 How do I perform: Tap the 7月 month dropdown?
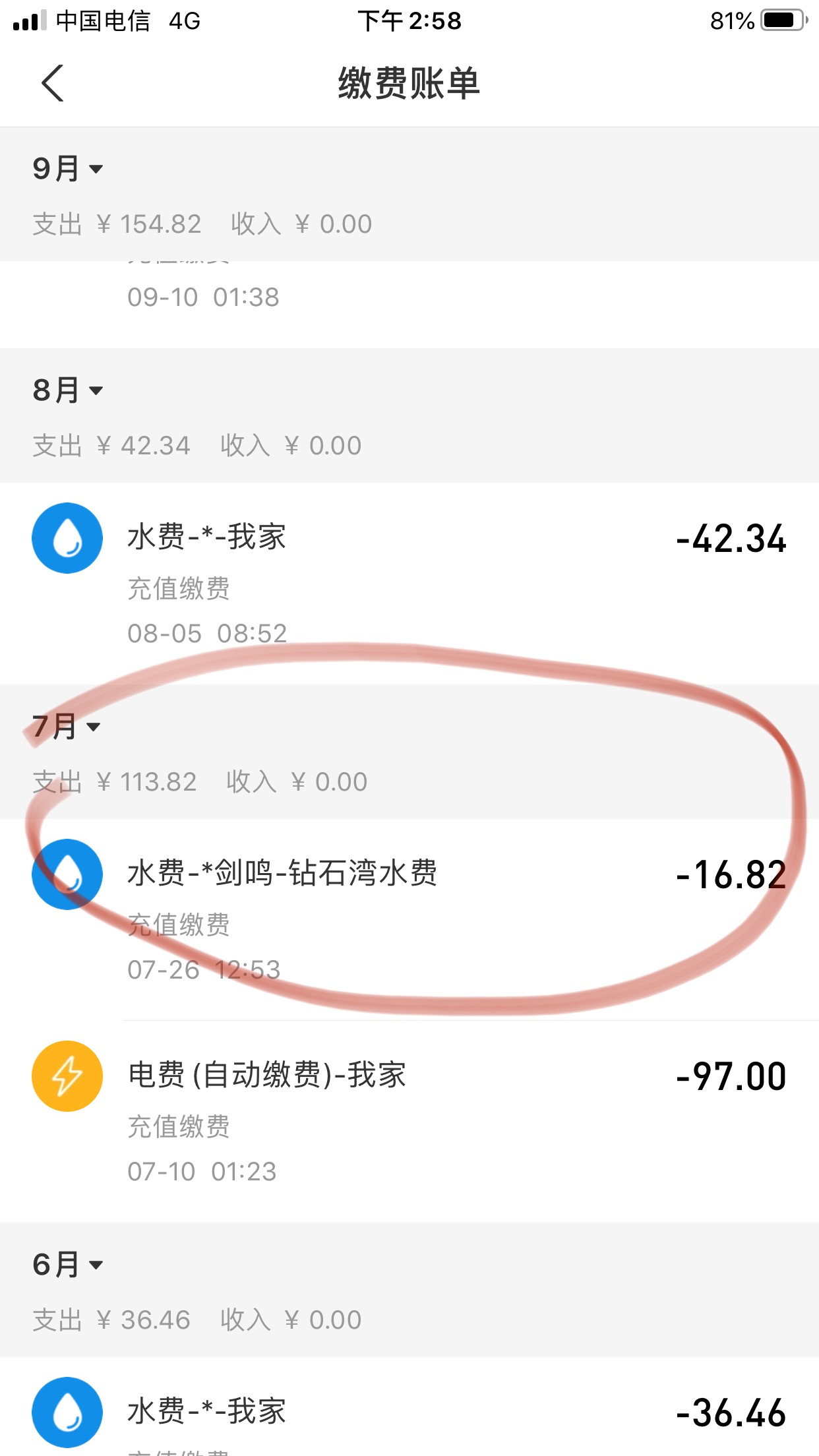(x=67, y=727)
